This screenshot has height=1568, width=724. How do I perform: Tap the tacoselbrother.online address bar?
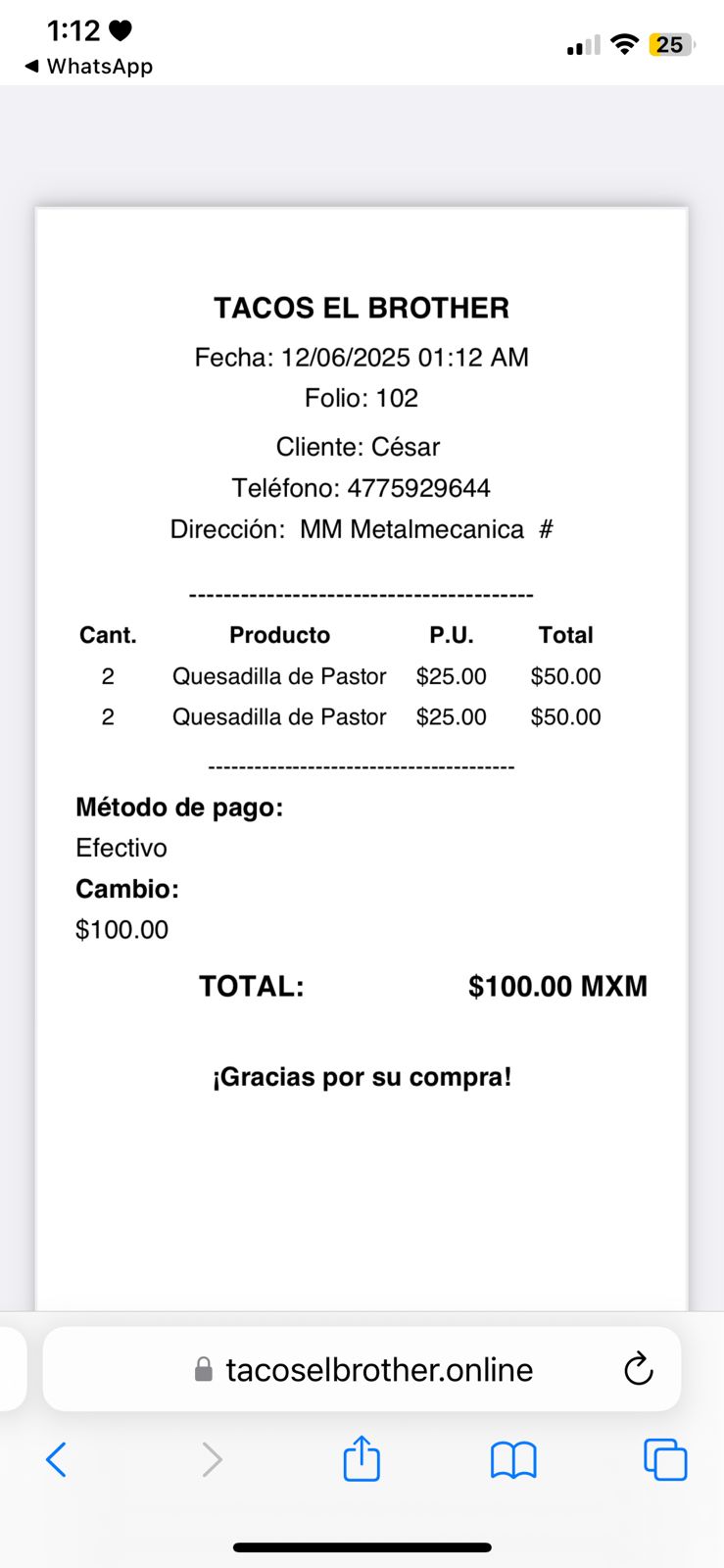tap(362, 1369)
